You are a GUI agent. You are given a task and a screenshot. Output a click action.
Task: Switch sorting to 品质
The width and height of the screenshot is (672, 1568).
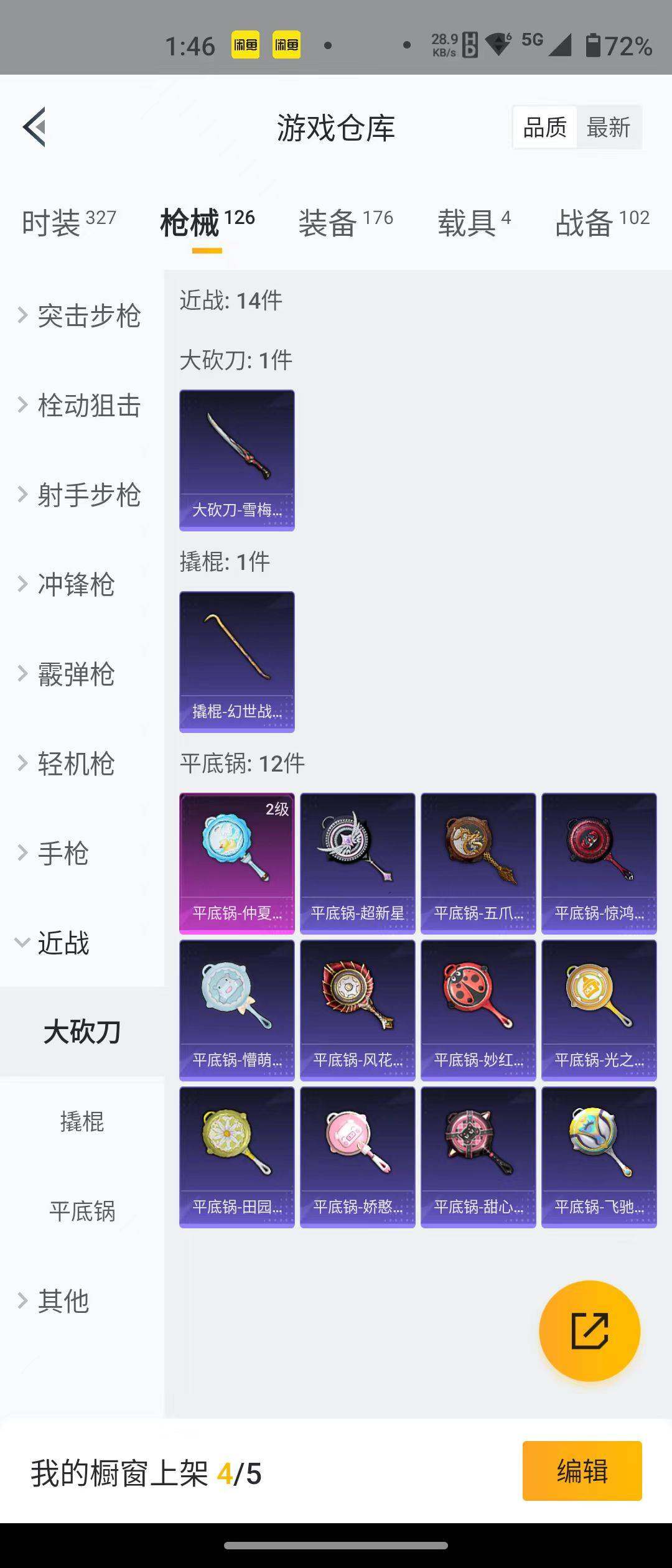coord(544,126)
